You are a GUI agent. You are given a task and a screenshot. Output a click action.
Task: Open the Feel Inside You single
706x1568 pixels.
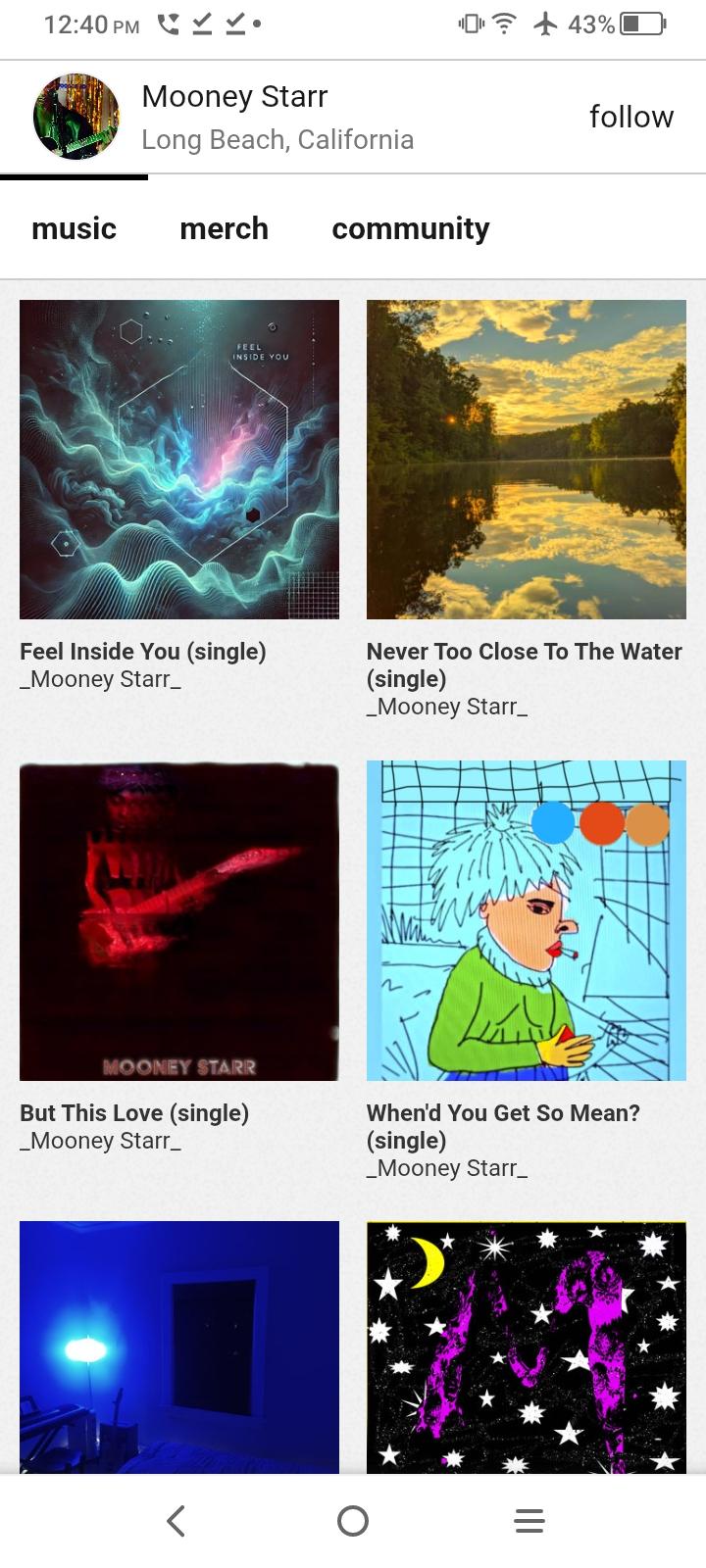179,460
